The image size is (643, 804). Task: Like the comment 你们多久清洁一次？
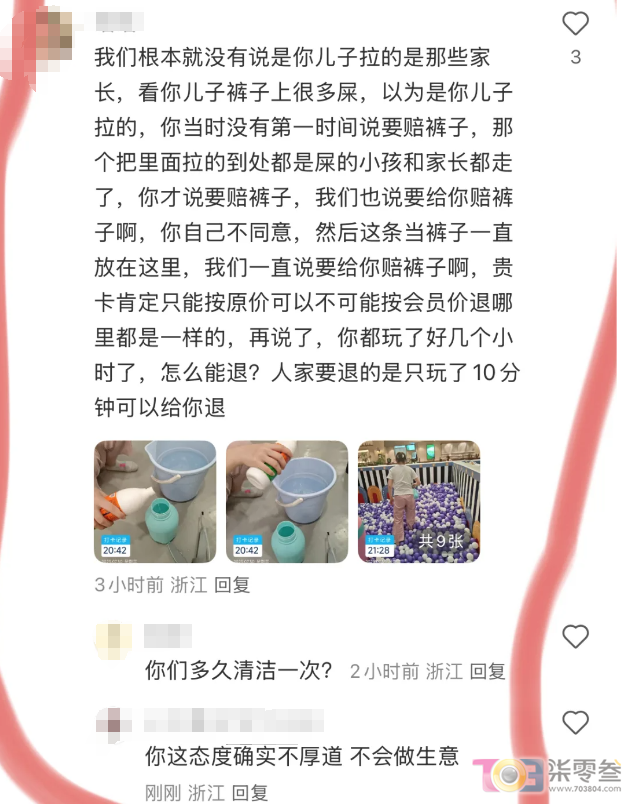[575, 637]
